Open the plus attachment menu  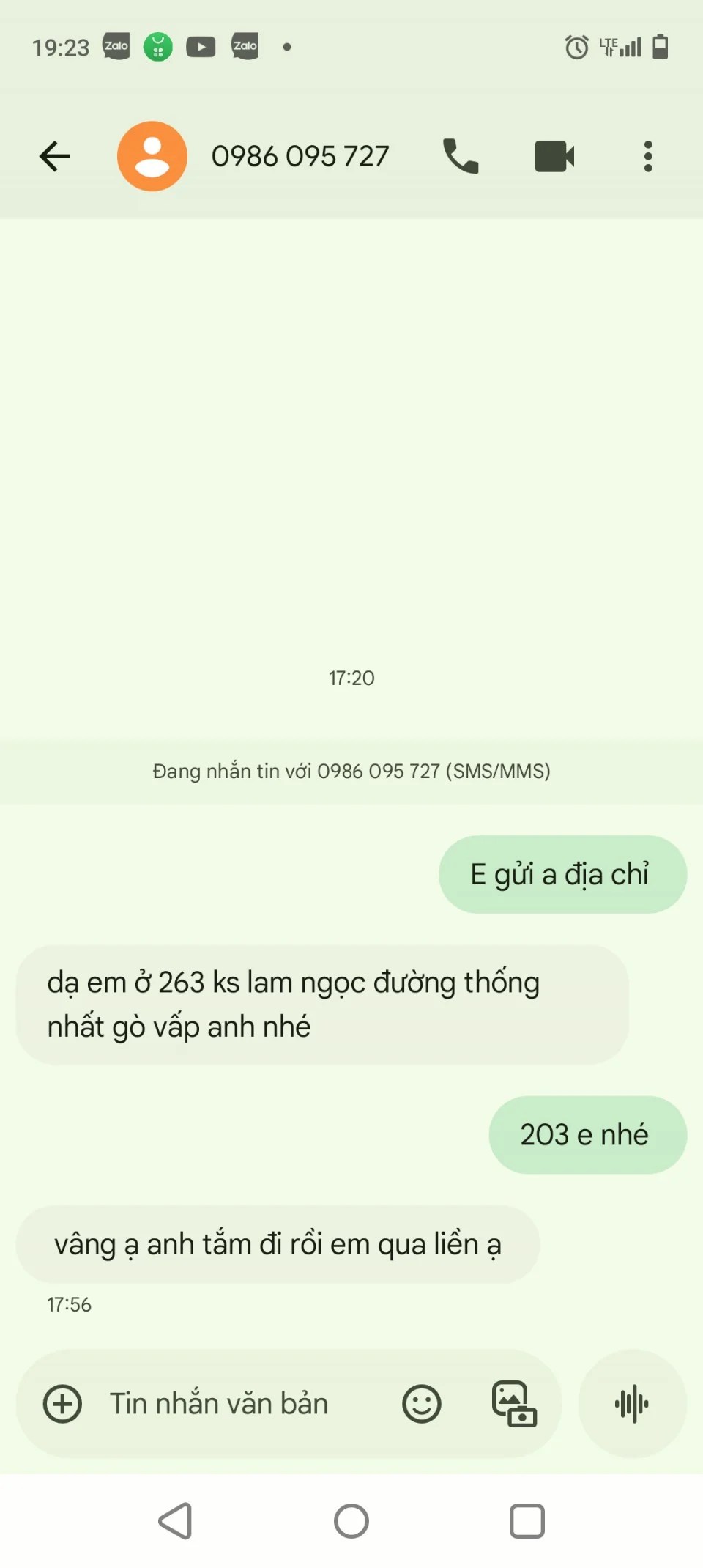tap(63, 1404)
